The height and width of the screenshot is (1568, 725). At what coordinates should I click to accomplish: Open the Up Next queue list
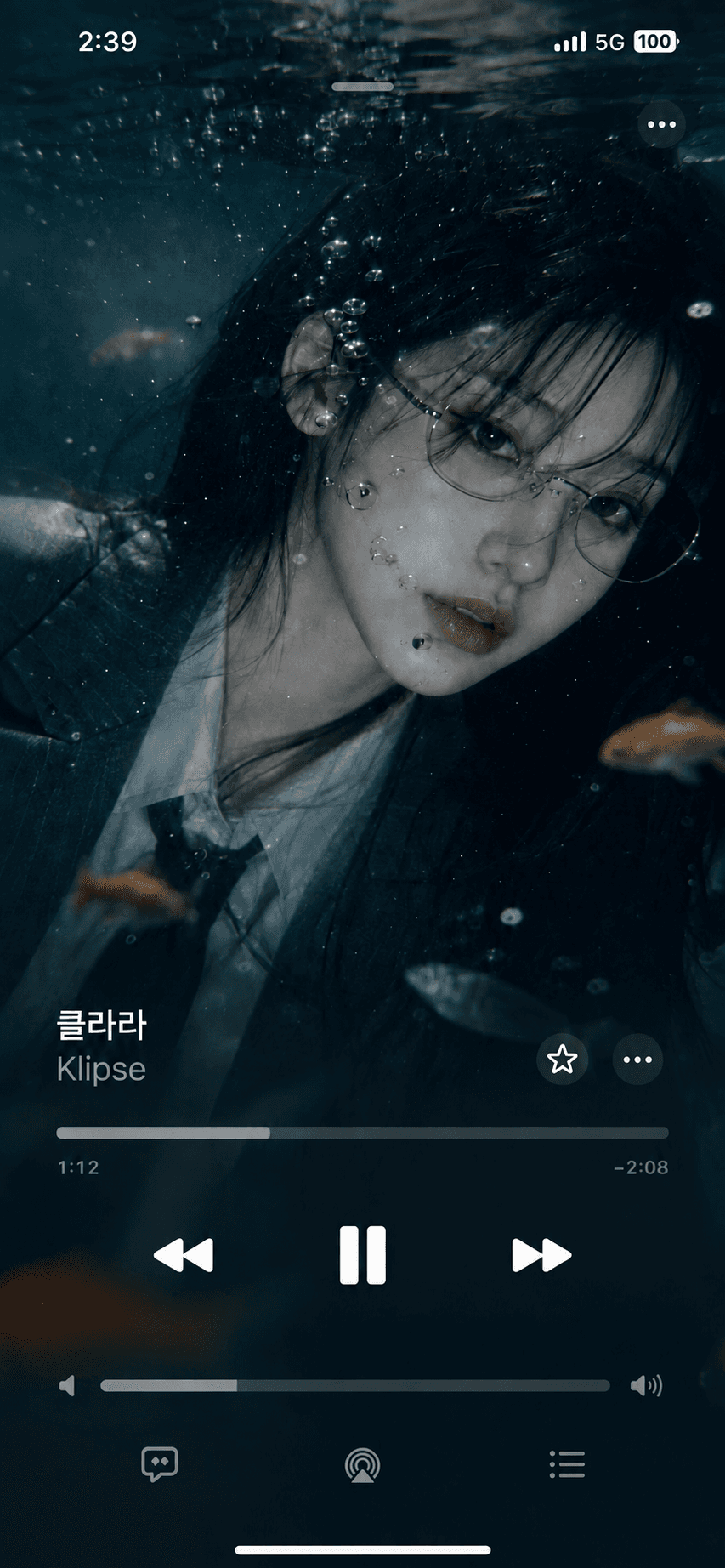pyautogui.click(x=567, y=1464)
